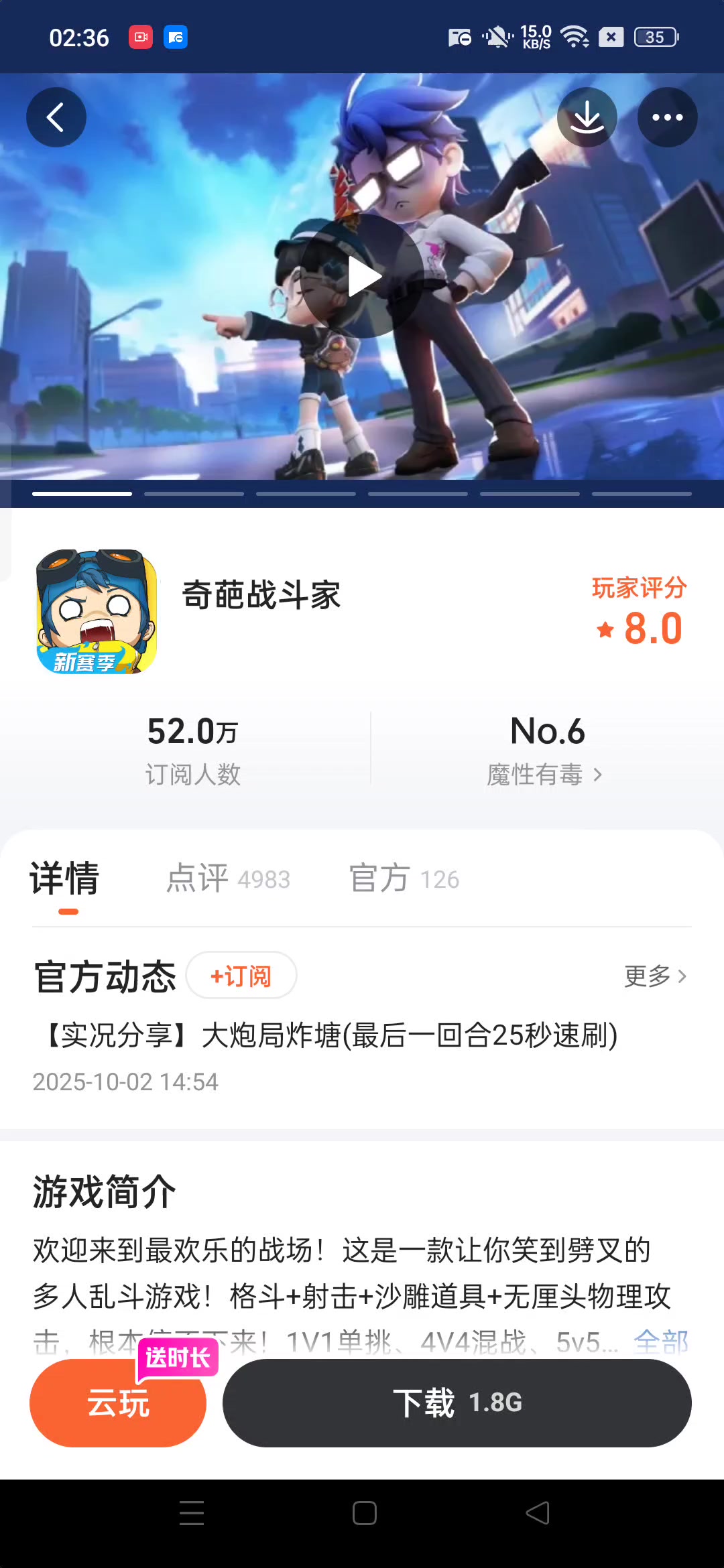Start cloud play with 云玩
Viewport: 724px width, 1568px height.
coord(118,1403)
